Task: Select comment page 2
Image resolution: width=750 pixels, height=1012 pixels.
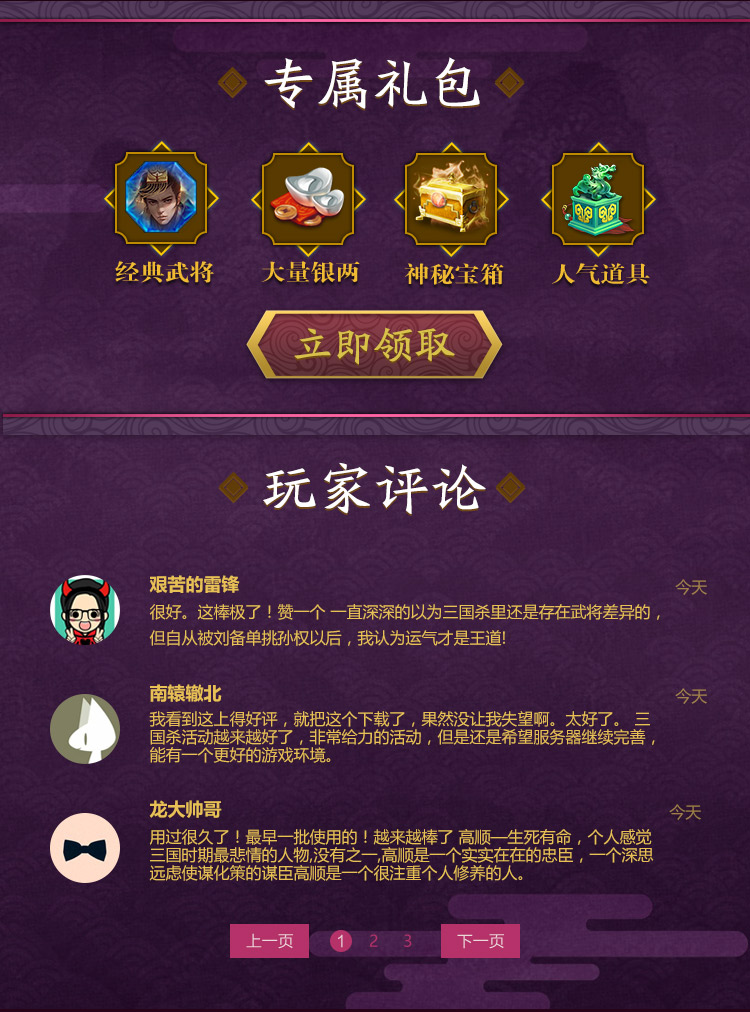Action: pyautogui.click(x=374, y=941)
